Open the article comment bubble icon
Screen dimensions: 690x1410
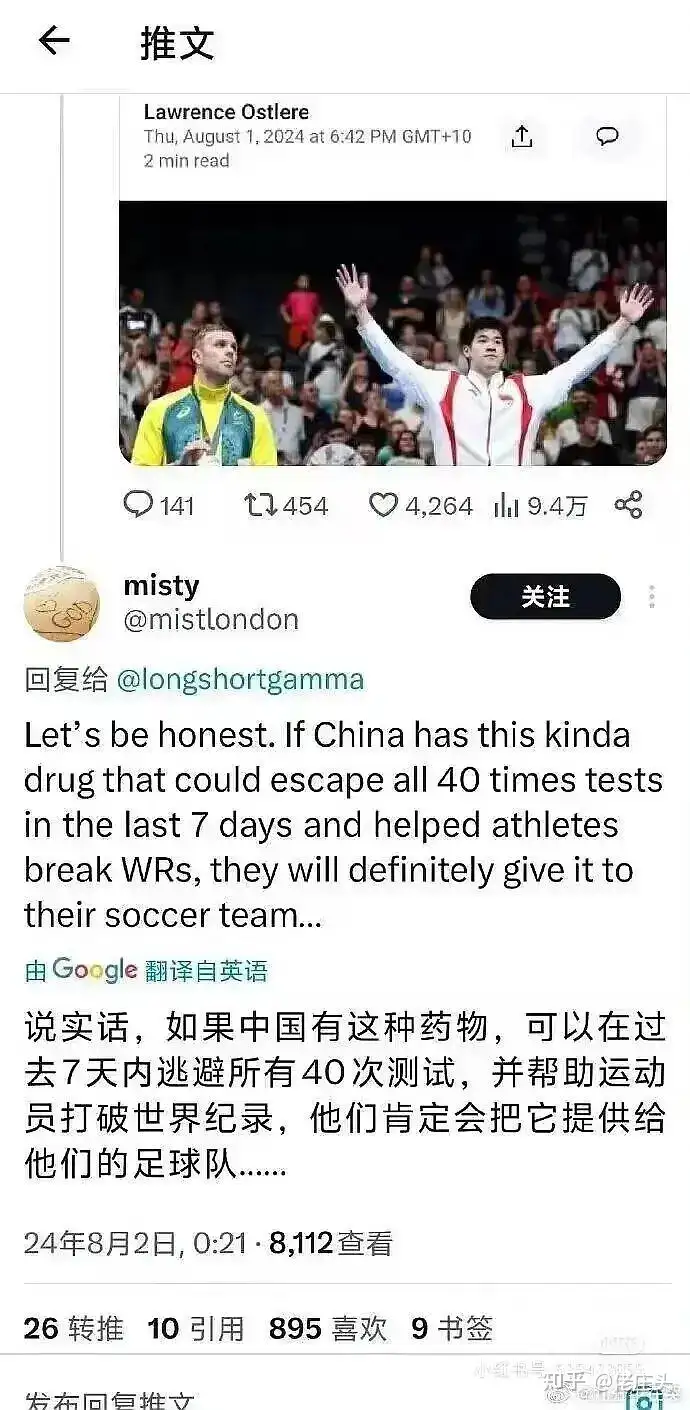pyautogui.click(x=607, y=136)
